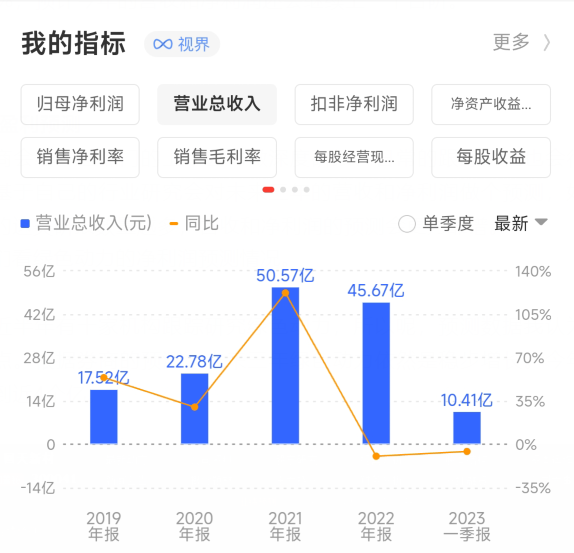This screenshot has width=574, height=553.
Task: Show the 销售毛利率 indicator
Action: [x=217, y=157]
